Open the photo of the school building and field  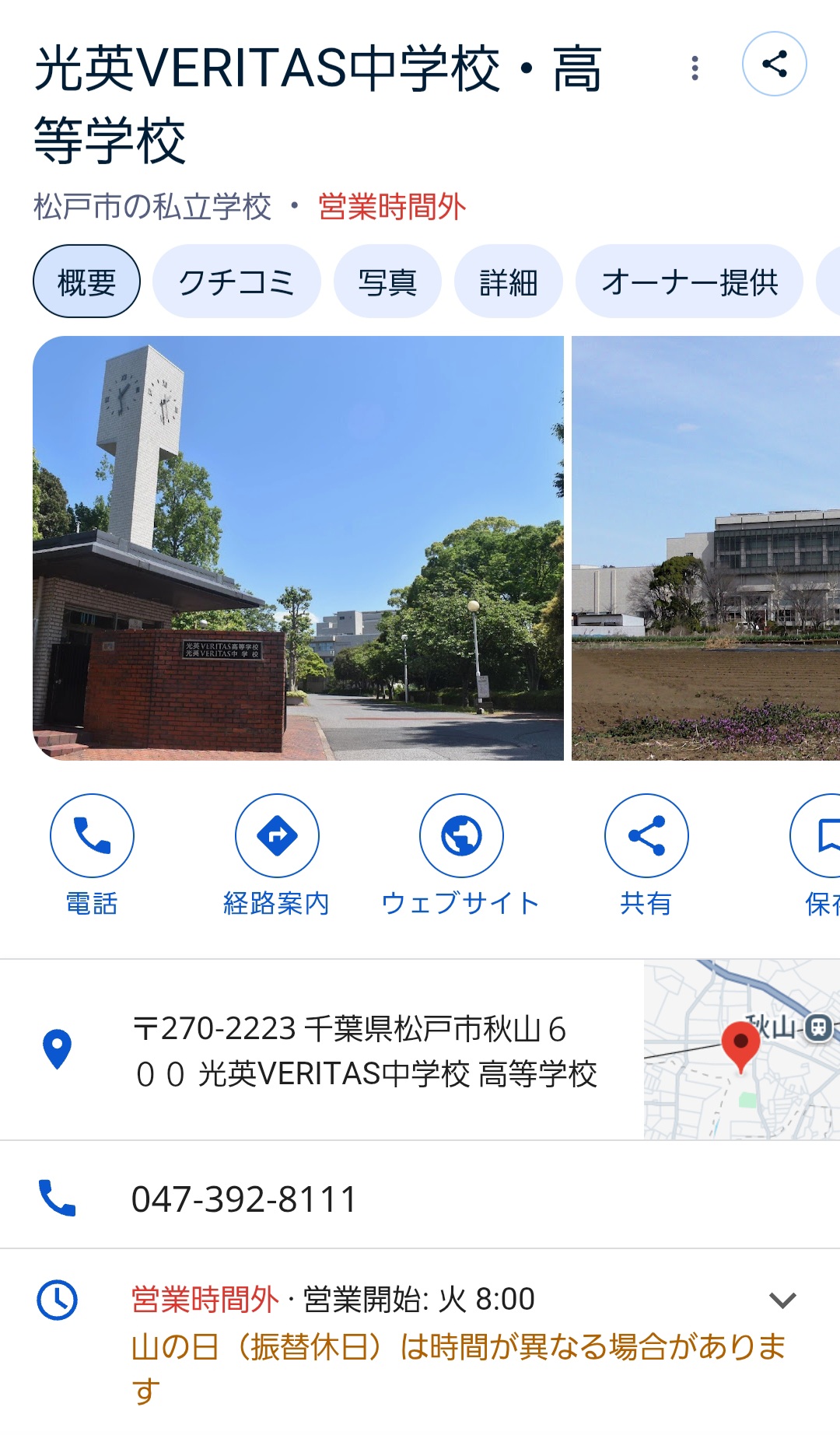(705, 548)
